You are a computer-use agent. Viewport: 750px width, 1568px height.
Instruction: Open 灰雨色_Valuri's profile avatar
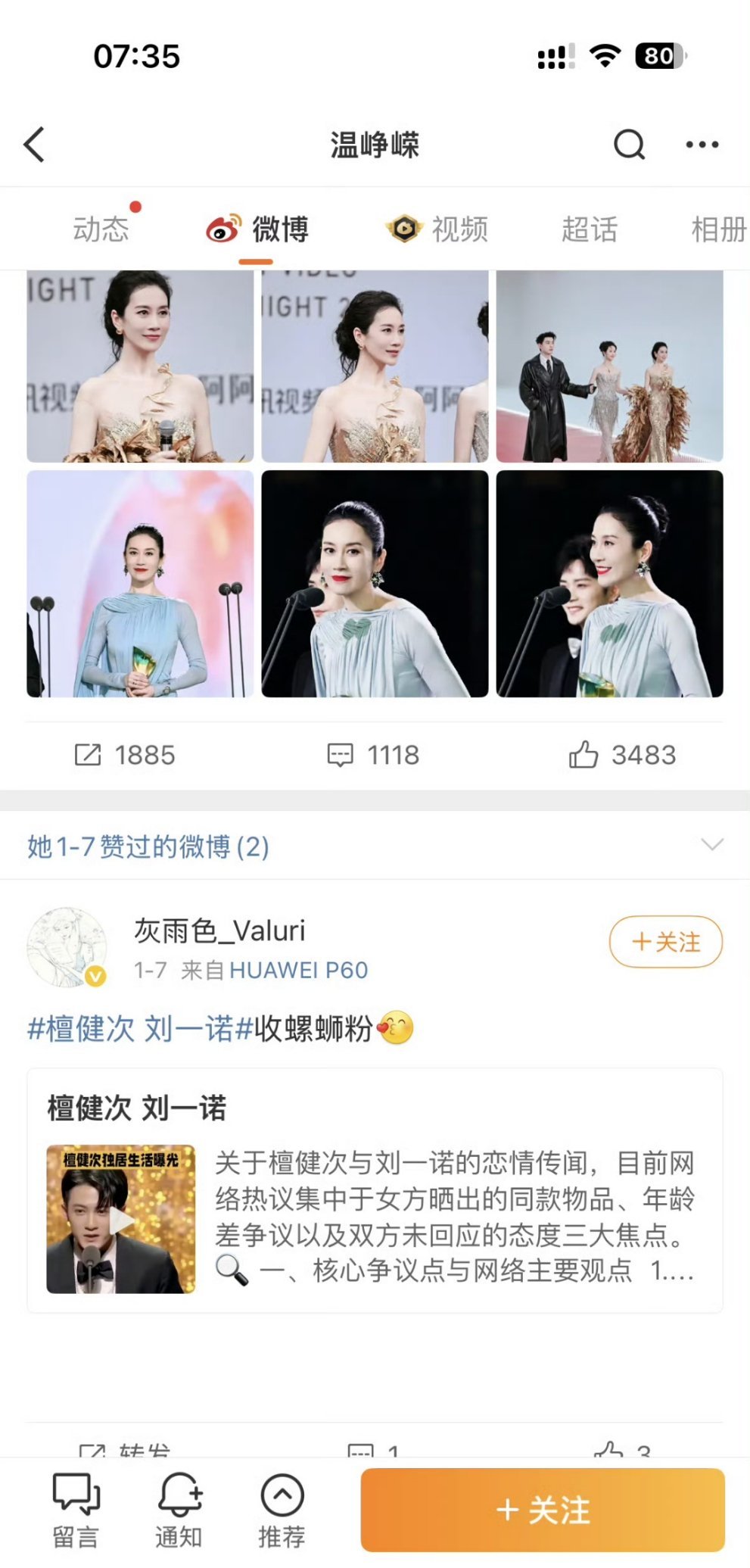point(67,947)
